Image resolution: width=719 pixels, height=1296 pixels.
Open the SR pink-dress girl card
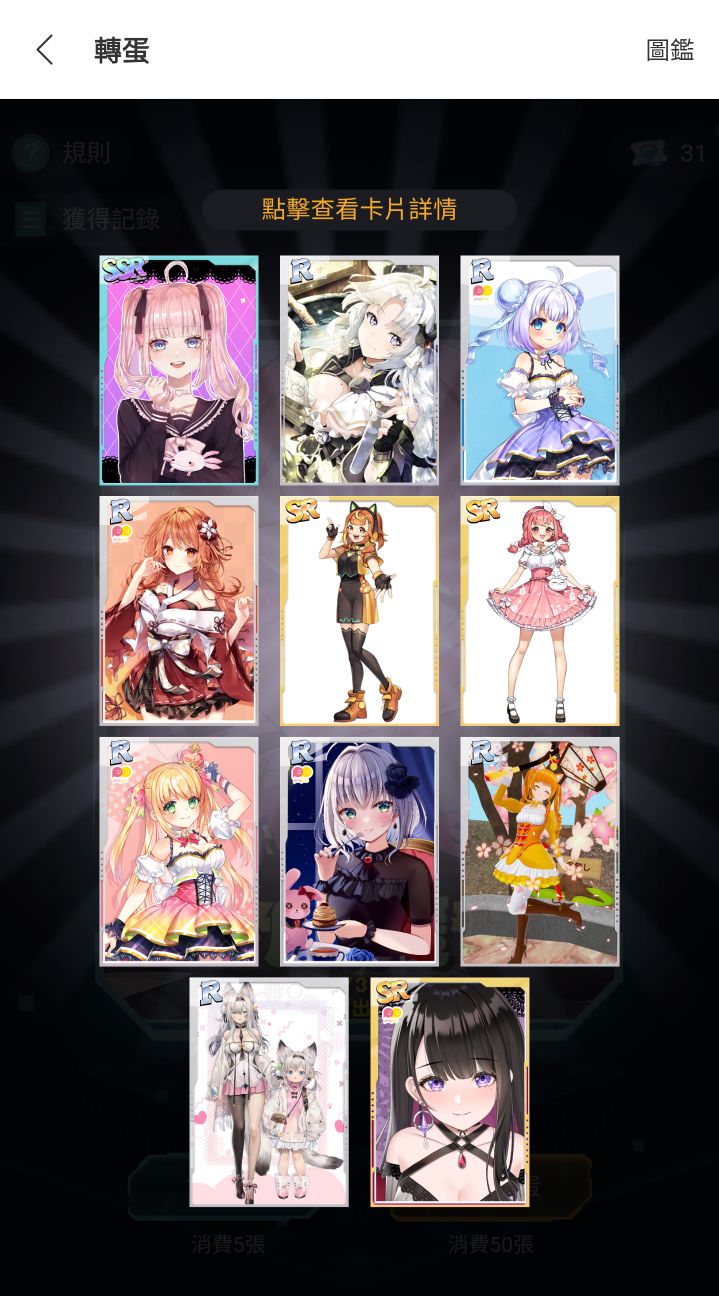(539, 610)
